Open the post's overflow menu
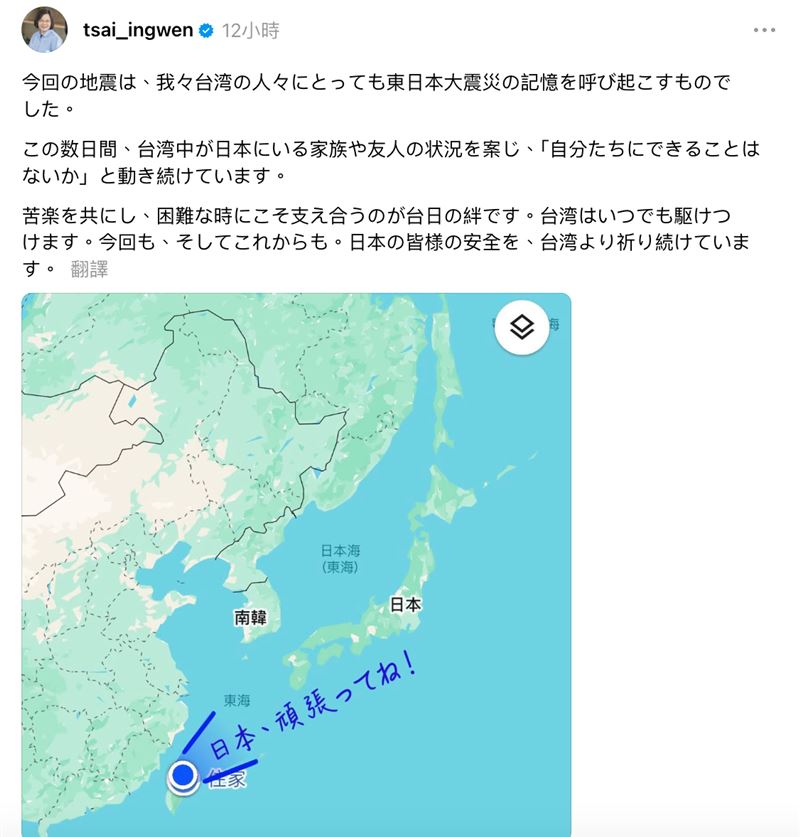The image size is (800, 837). 763,31
